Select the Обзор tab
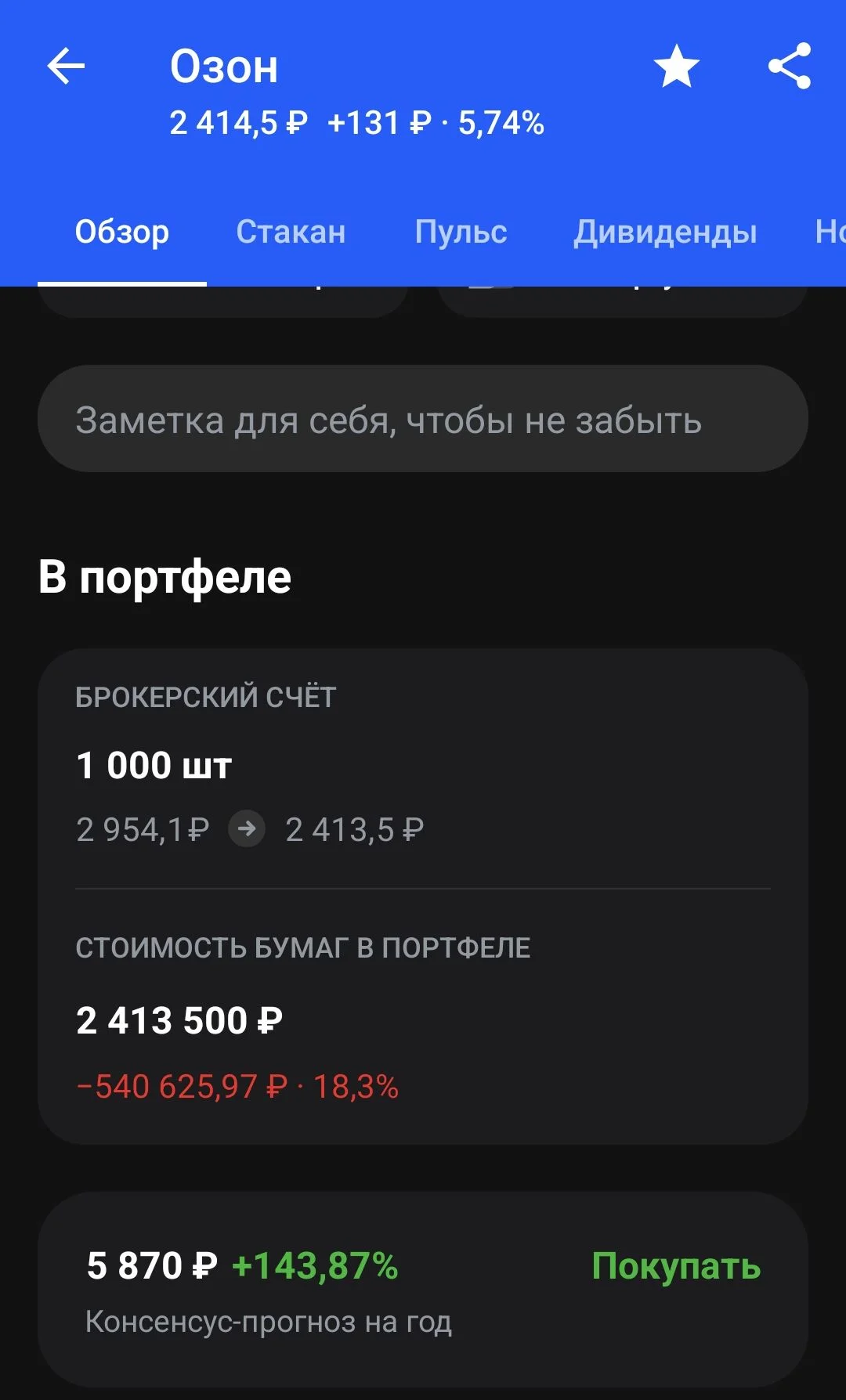 (x=121, y=232)
